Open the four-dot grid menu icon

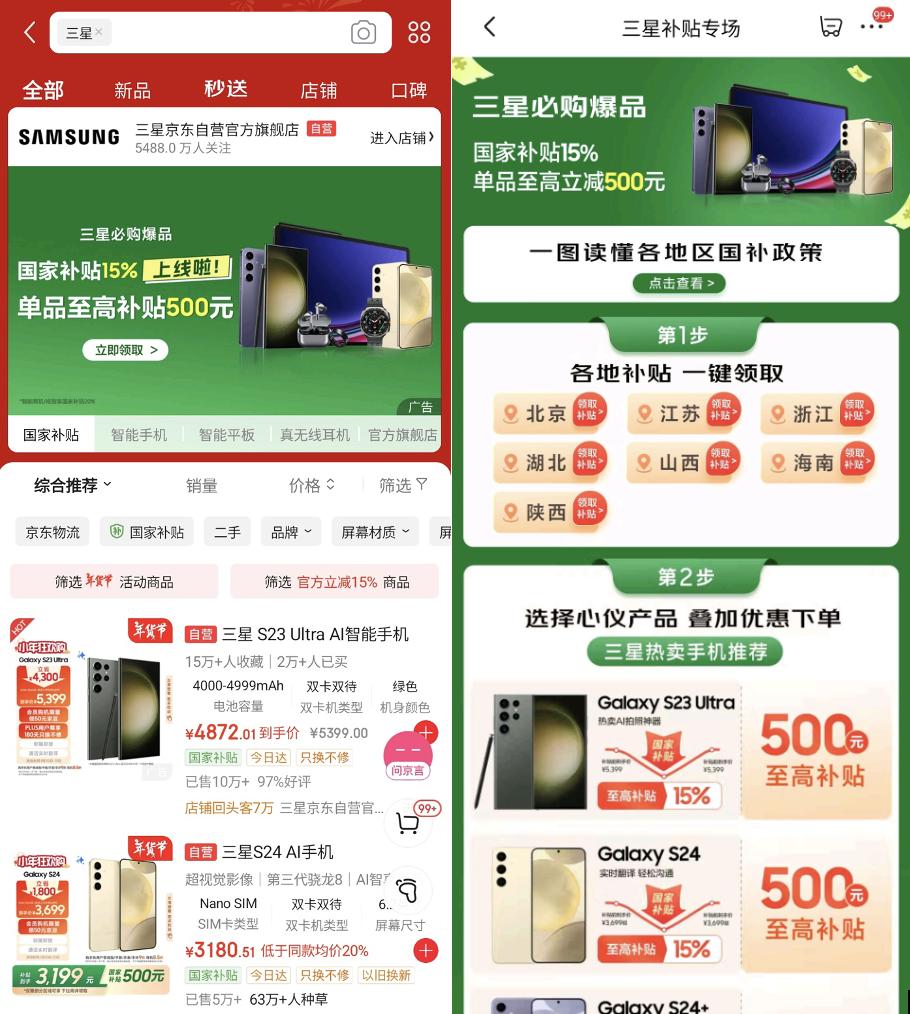pos(419,32)
